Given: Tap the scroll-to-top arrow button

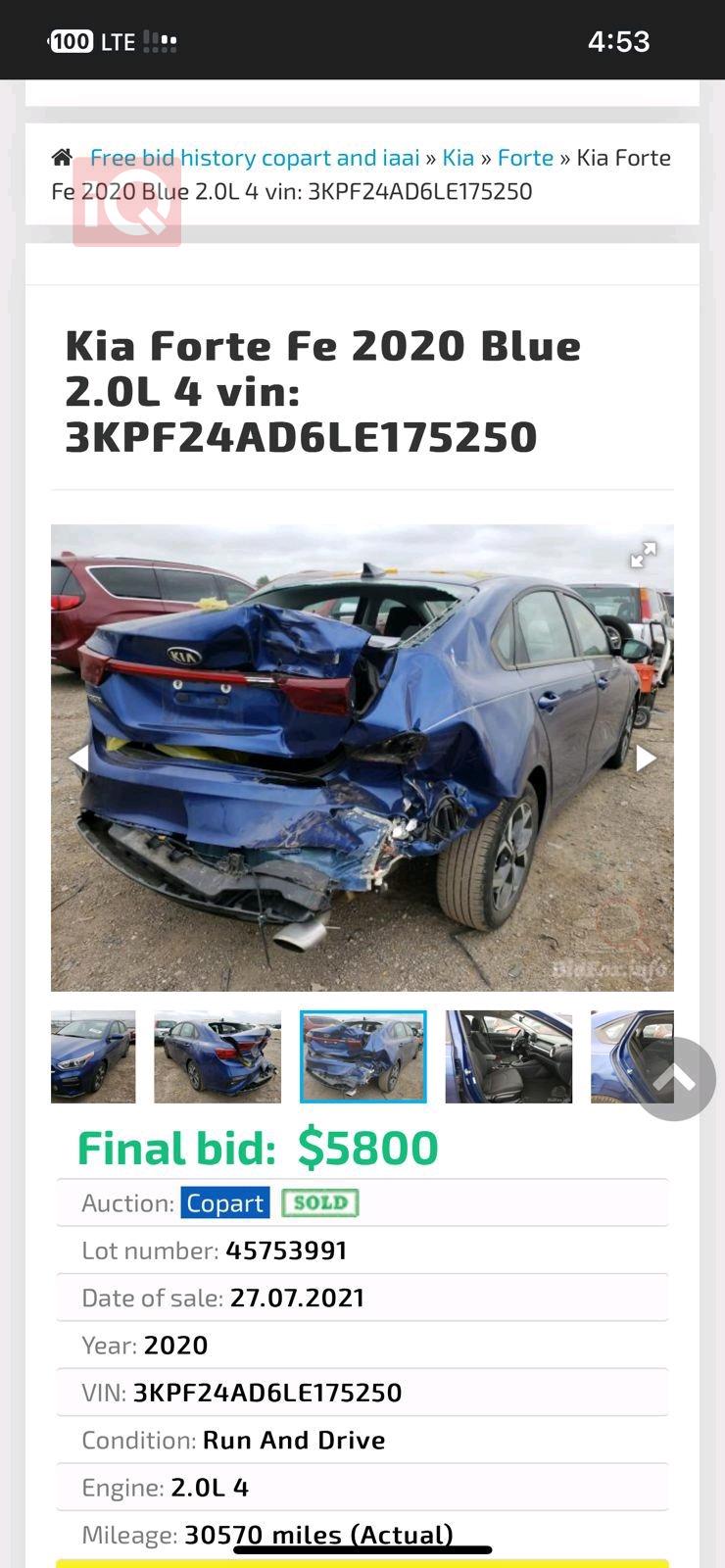Looking at the screenshot, I should (675, 1079).
